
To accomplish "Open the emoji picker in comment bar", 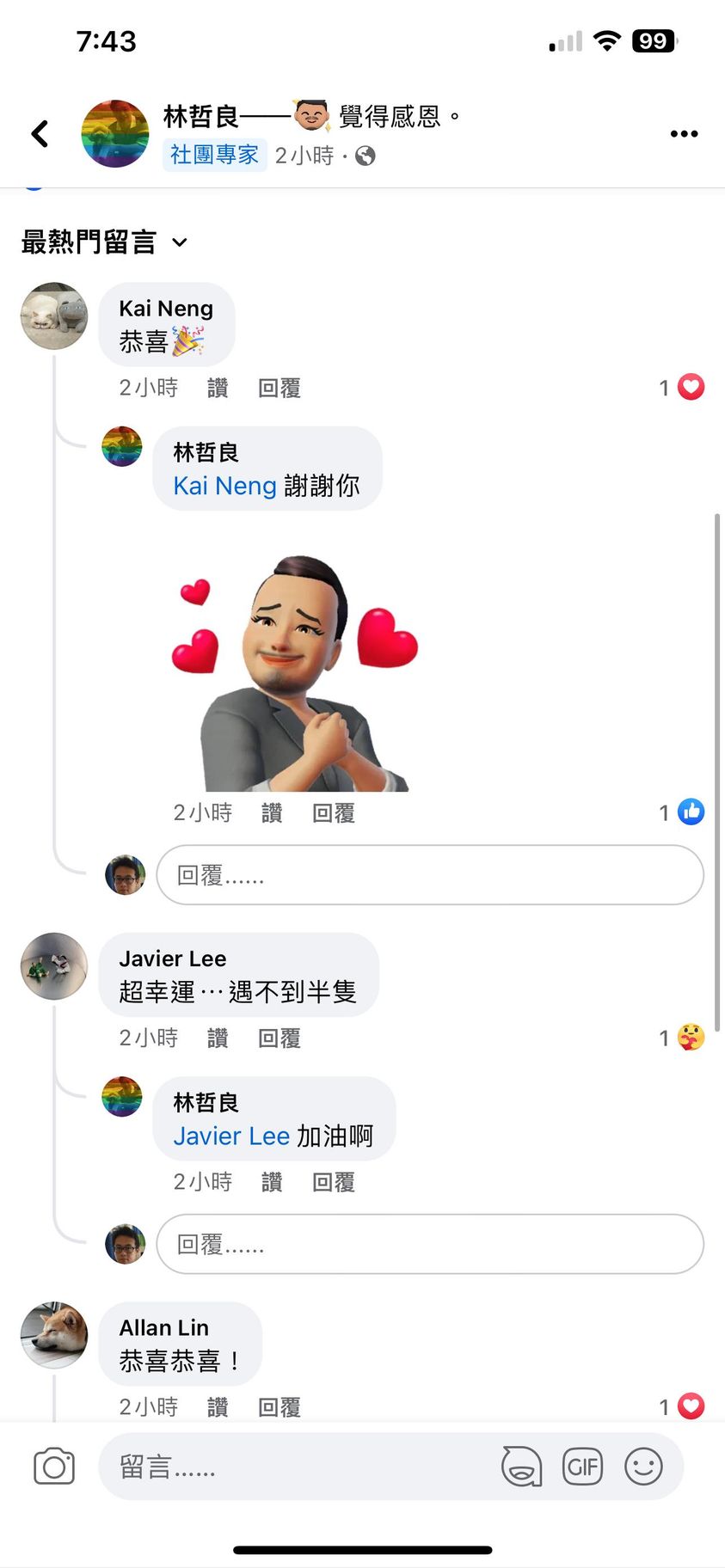I will coord(643,1467).
